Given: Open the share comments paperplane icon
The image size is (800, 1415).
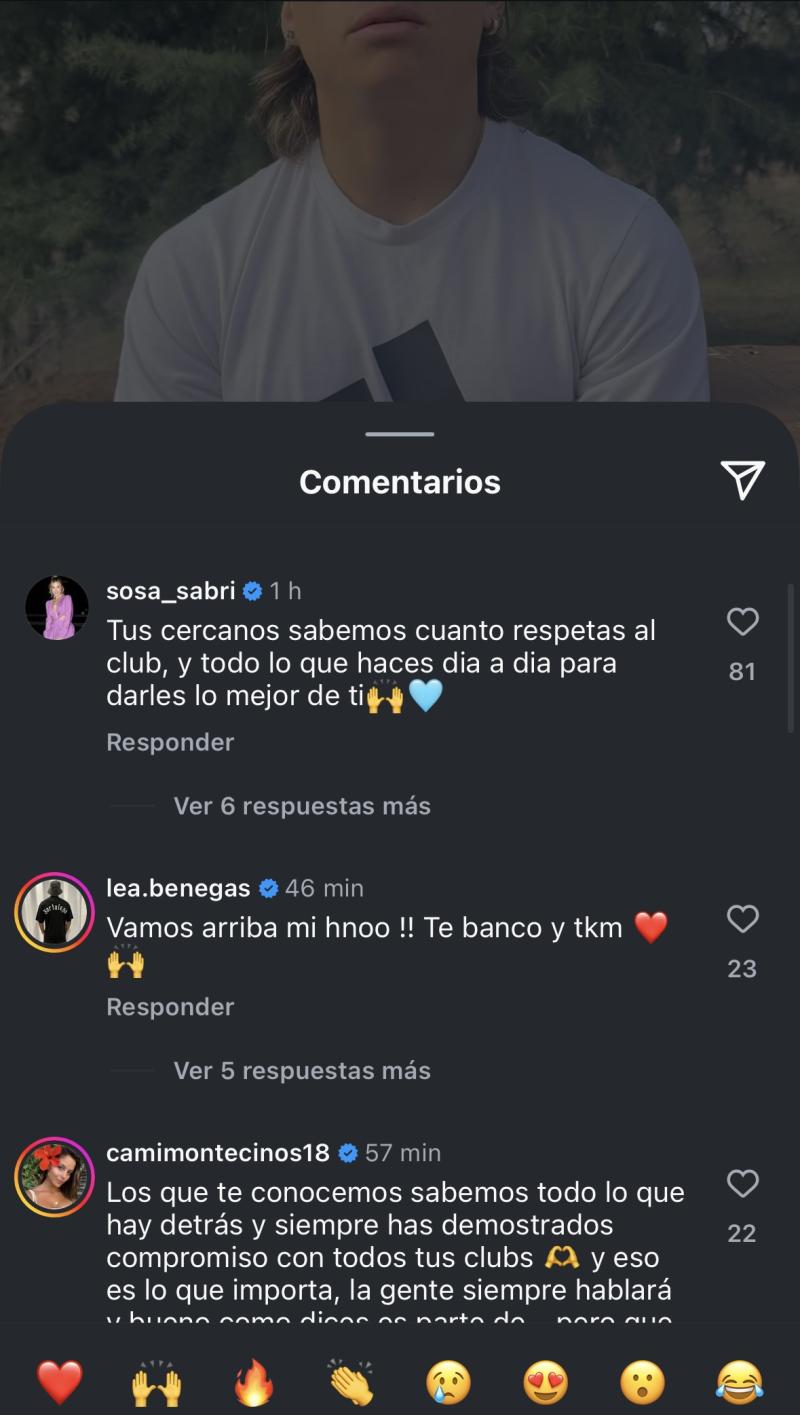Looking at the screenshot, I should point(742,482).
